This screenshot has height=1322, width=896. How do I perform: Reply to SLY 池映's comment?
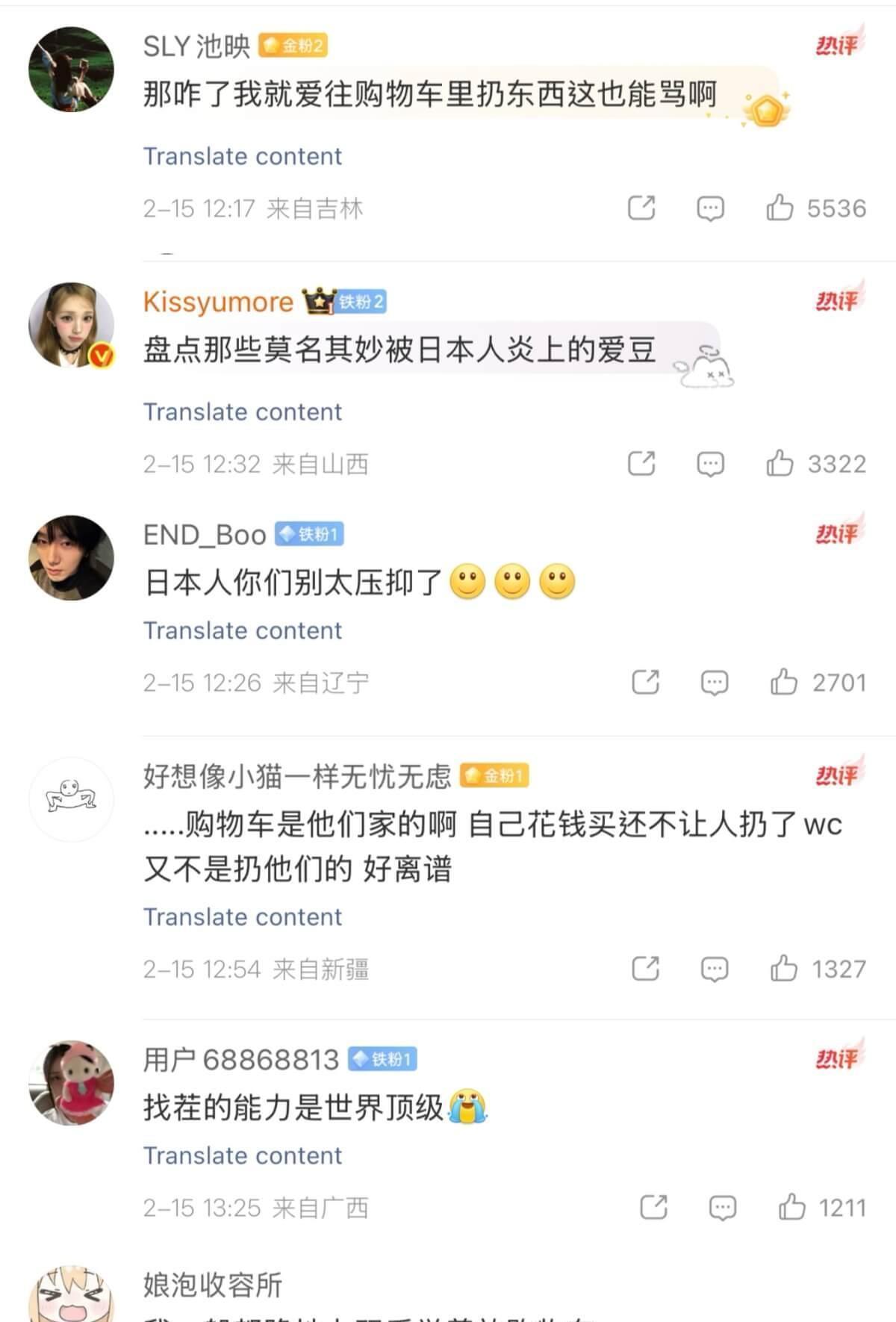[709, 208]
